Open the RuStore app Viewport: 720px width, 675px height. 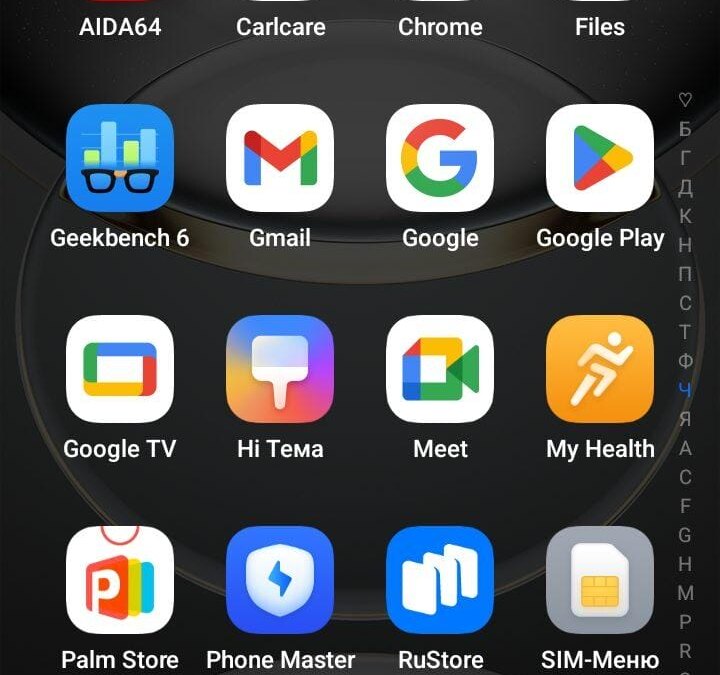point(440,580)
